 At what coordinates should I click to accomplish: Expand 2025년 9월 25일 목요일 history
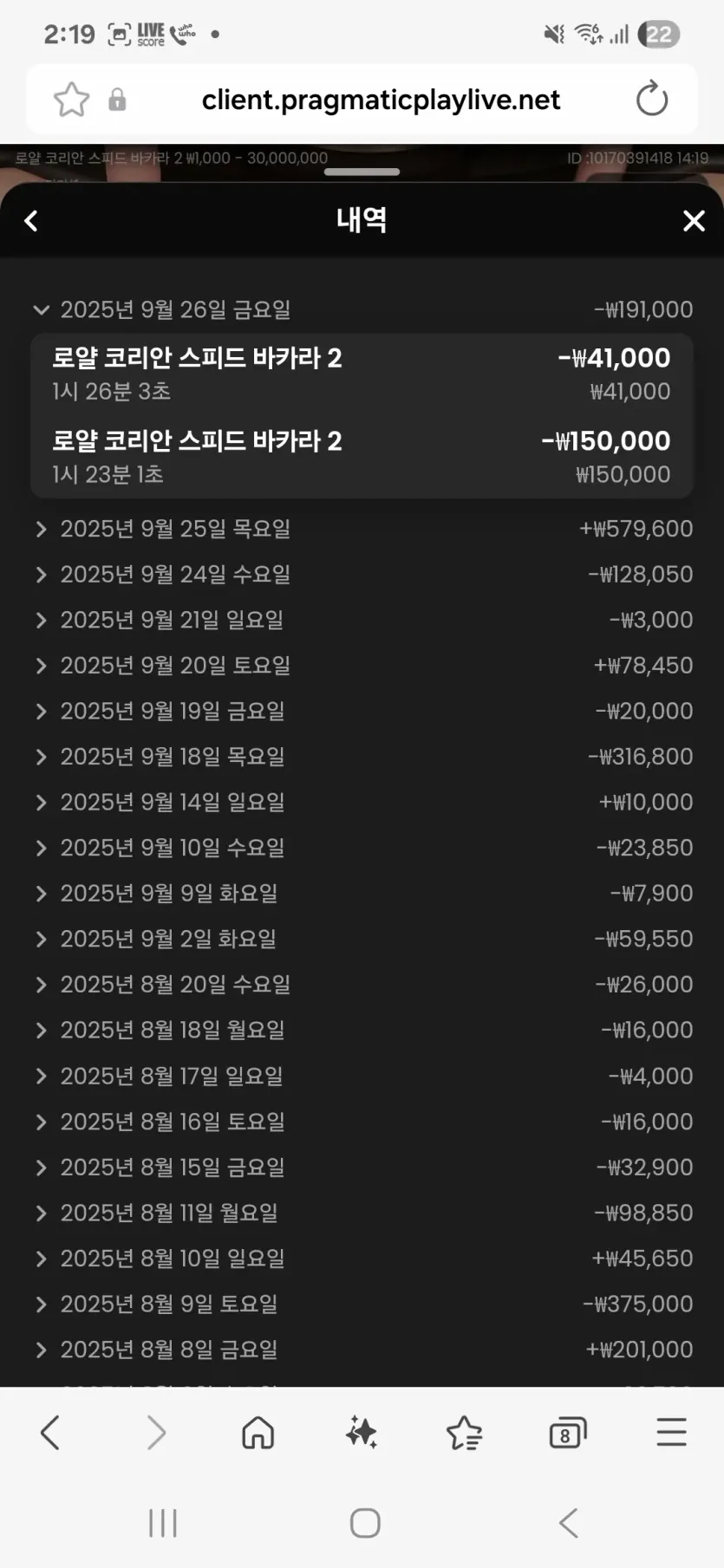[x=362, y=529]
